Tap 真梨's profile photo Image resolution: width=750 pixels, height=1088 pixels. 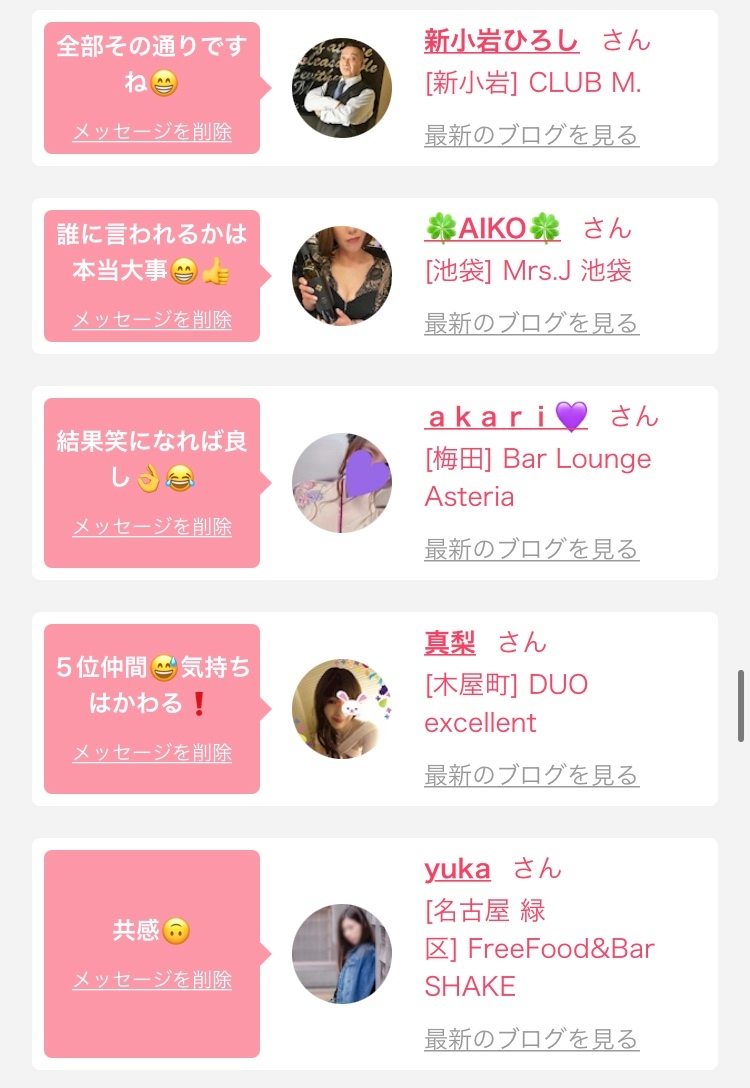point(342,709)
